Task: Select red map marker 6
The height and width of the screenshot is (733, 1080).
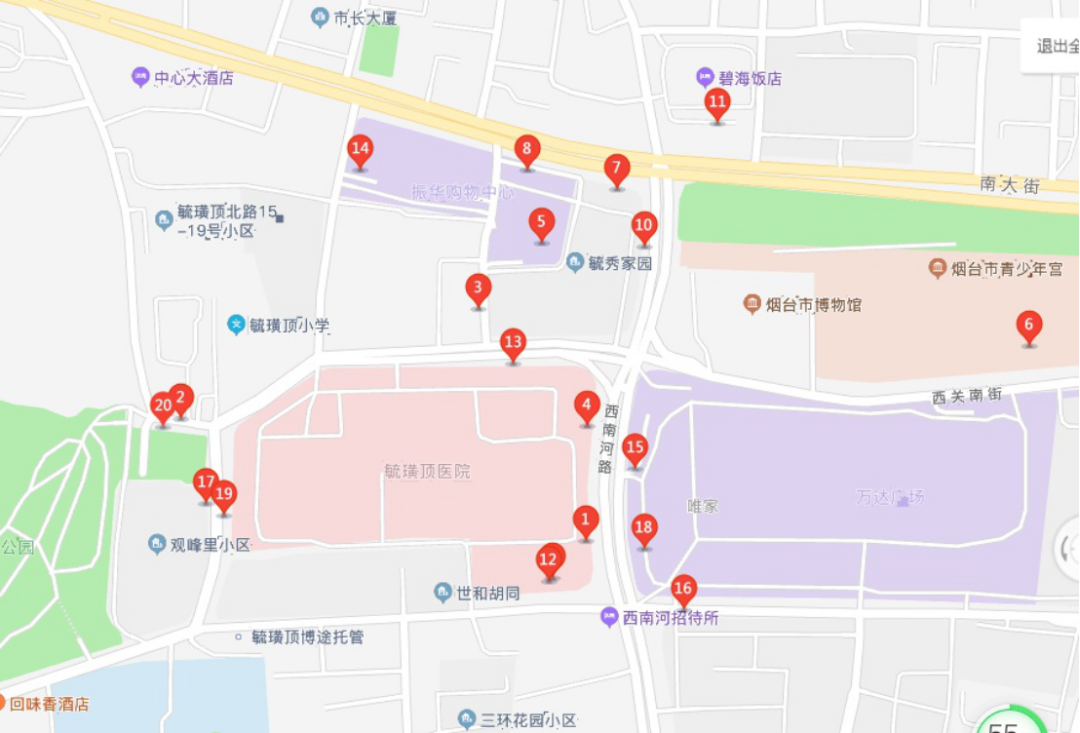Action: point(1029,326)
